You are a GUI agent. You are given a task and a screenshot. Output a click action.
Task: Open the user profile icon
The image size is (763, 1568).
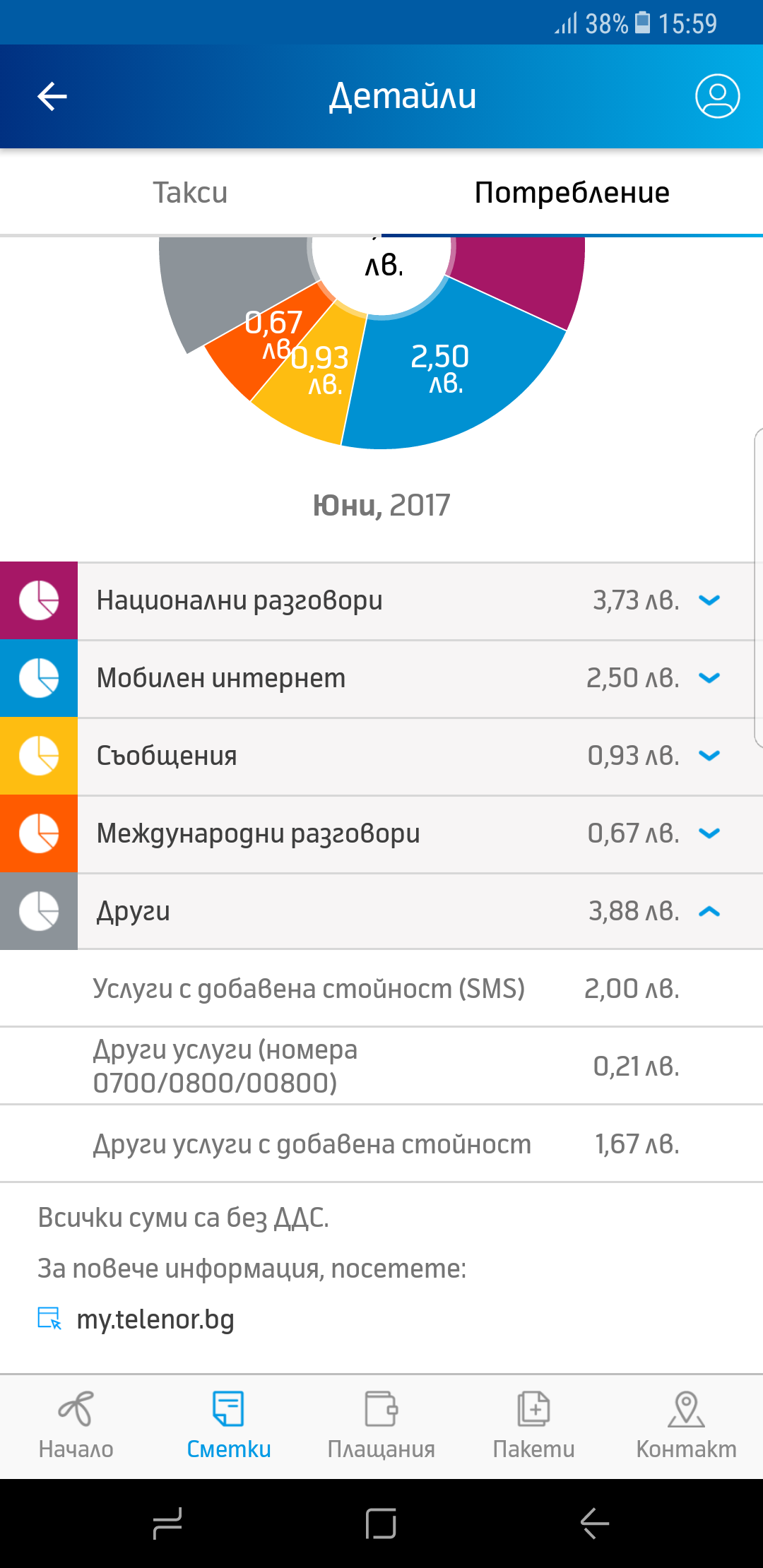pos(717,96)
